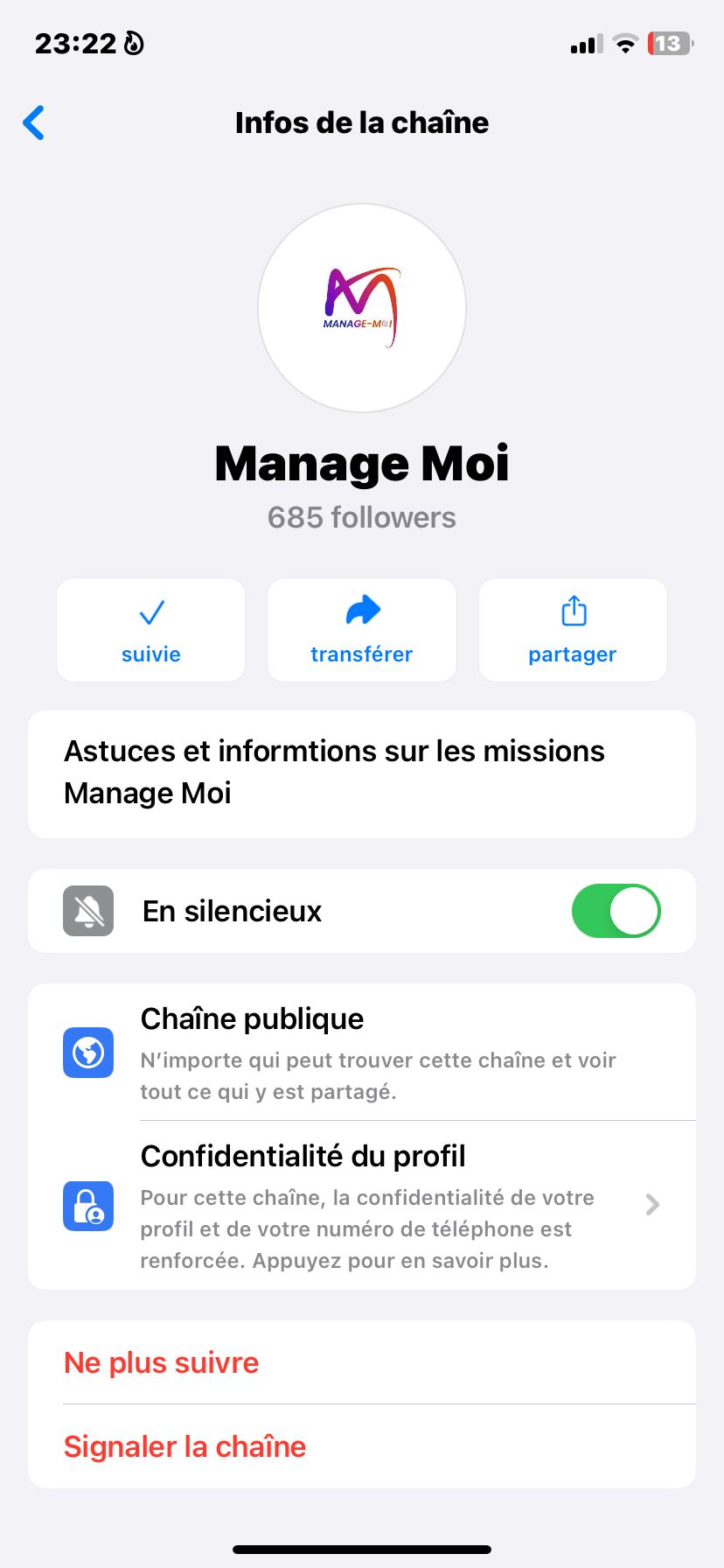Tap Ne plus suivre to unfollow
This screenshot has width=724, height=1568.
pyautogui.click(x=162, y=1362)
